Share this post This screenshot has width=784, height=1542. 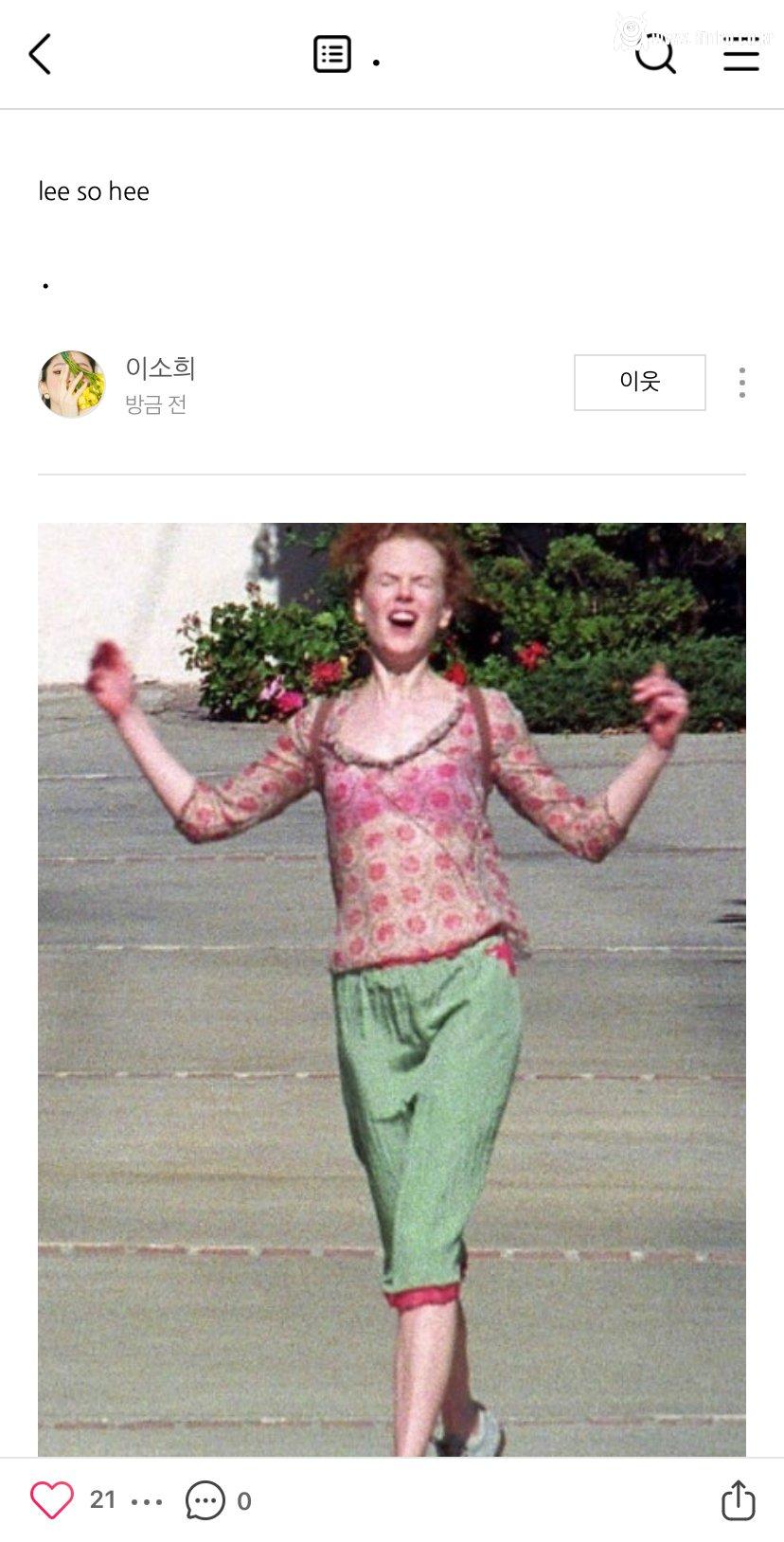738,1500
